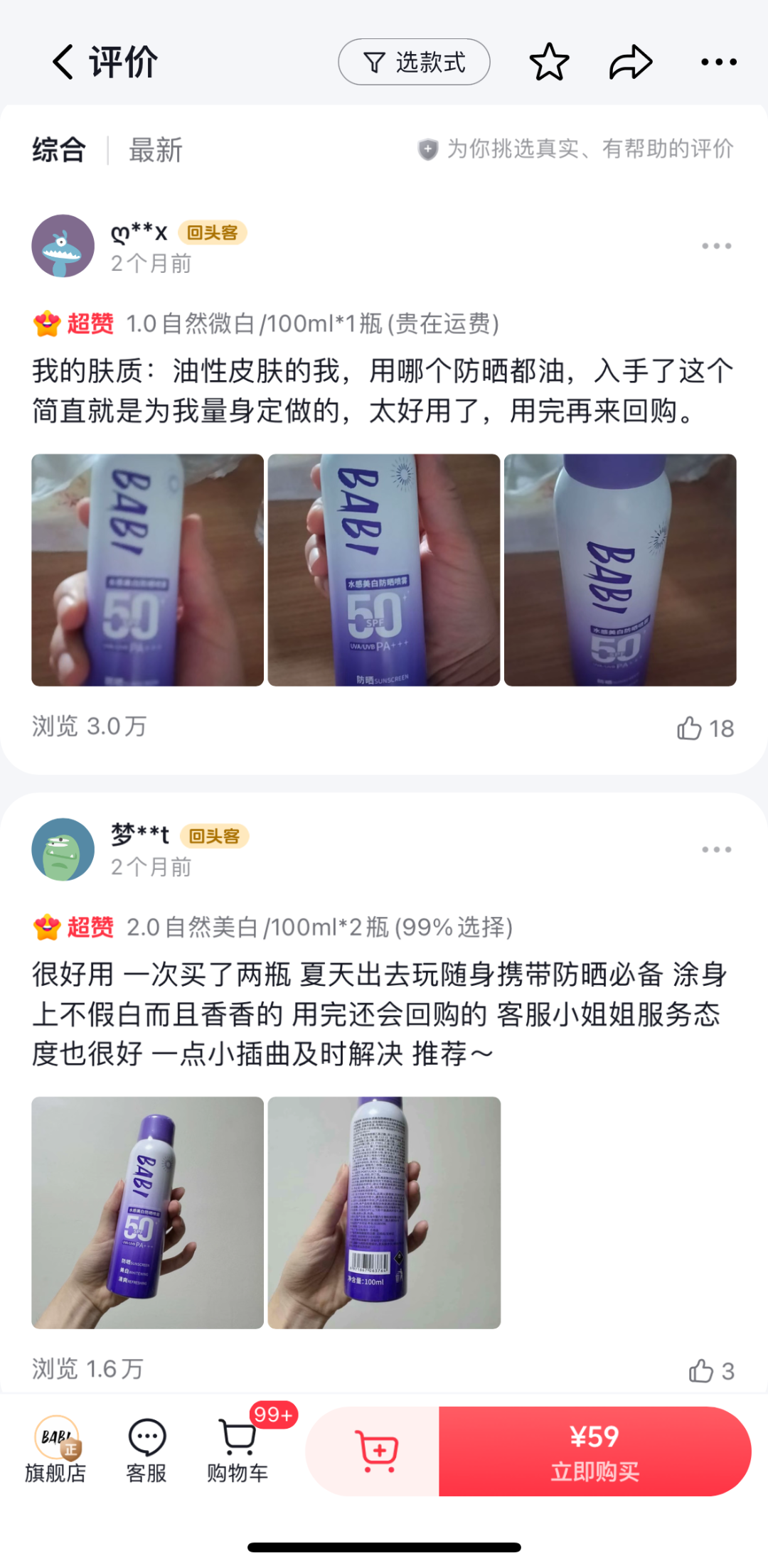View the third photo in ღ**x's review
The image size is (768, 1568).
[620, 570]
